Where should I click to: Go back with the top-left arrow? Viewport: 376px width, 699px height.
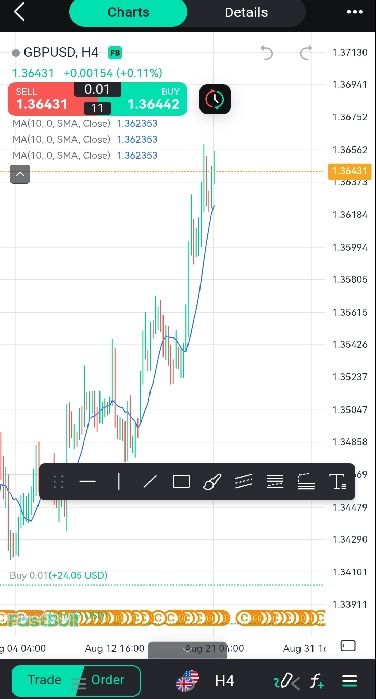(x=19, y=12)
